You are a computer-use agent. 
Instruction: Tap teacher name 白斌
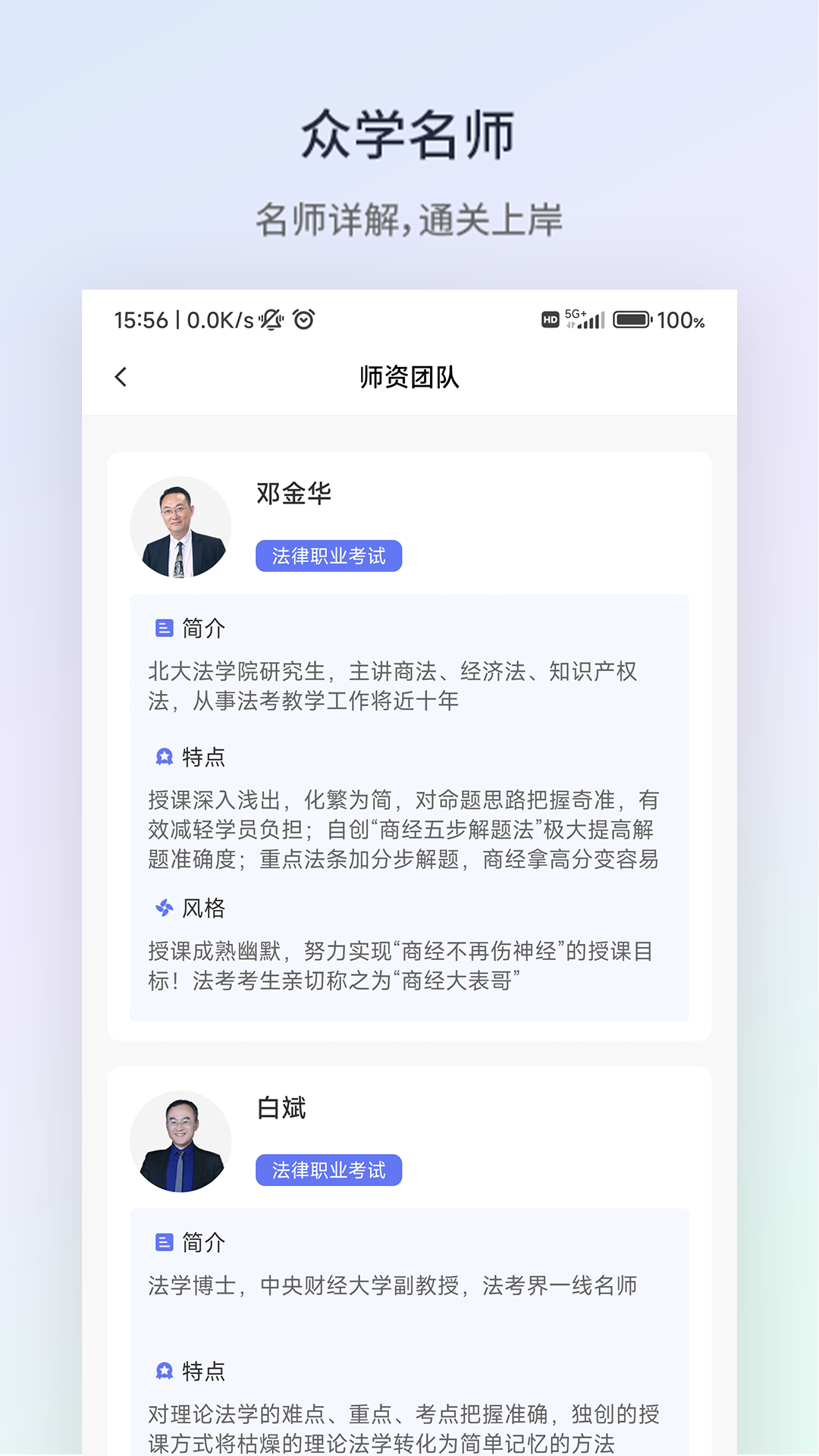(x=281, y=1109)
